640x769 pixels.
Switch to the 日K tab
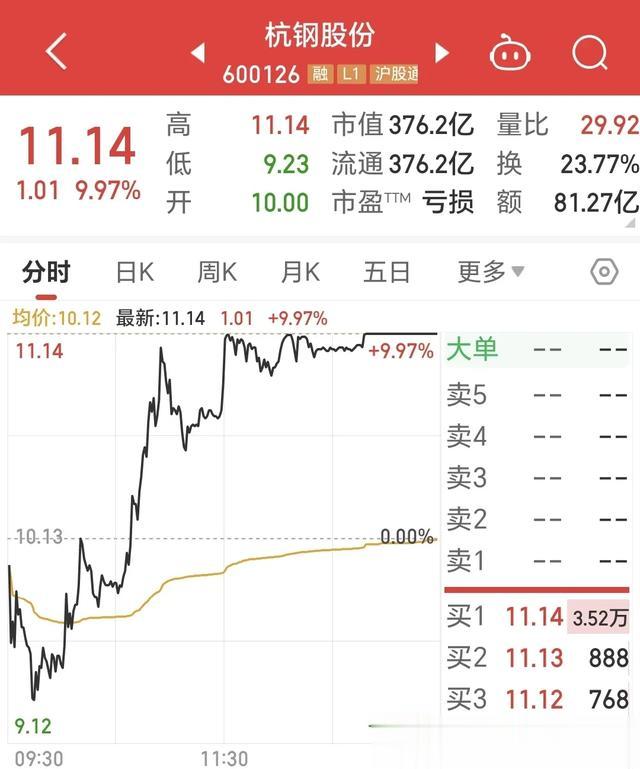134,272
